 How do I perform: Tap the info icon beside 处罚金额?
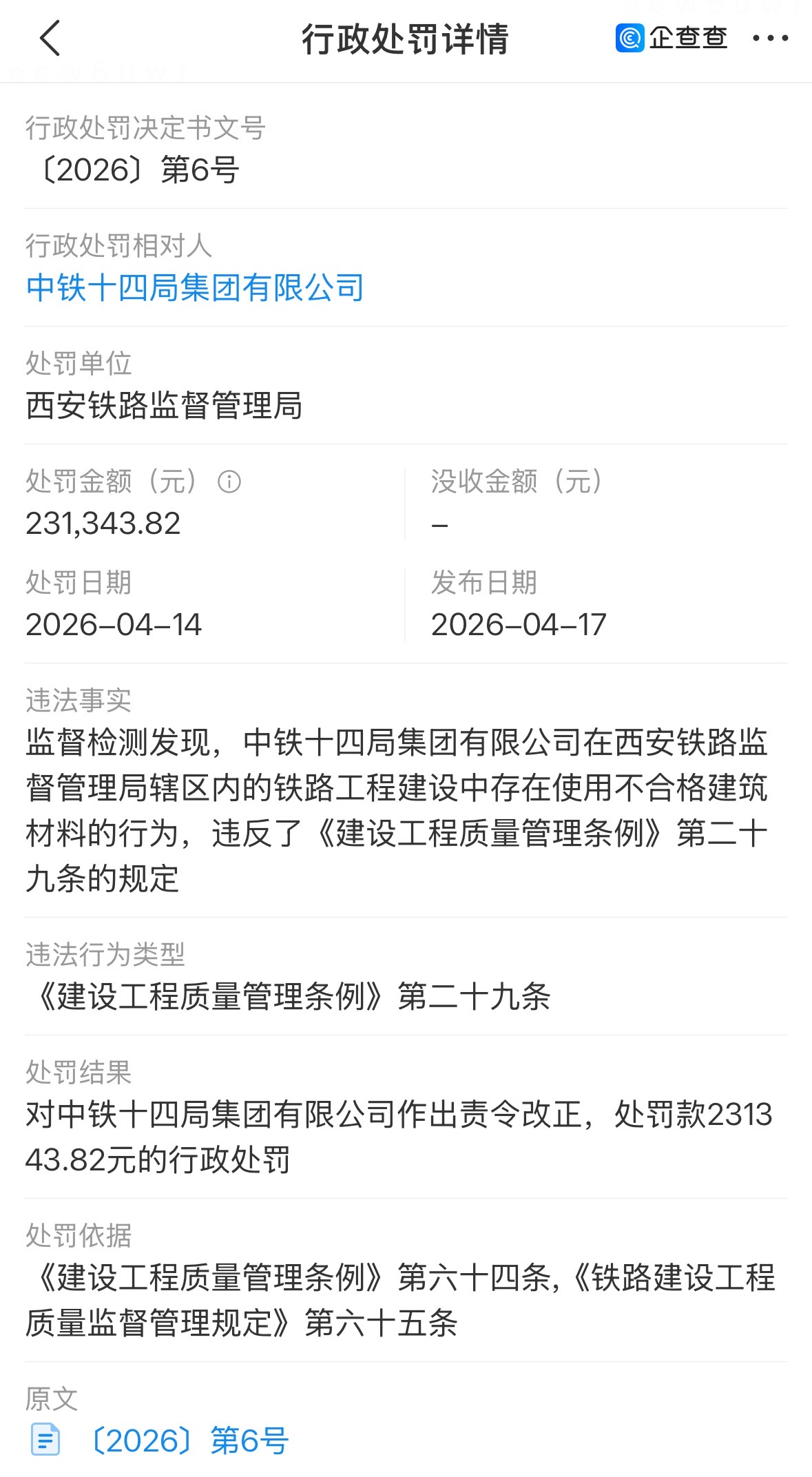point(229,482)
